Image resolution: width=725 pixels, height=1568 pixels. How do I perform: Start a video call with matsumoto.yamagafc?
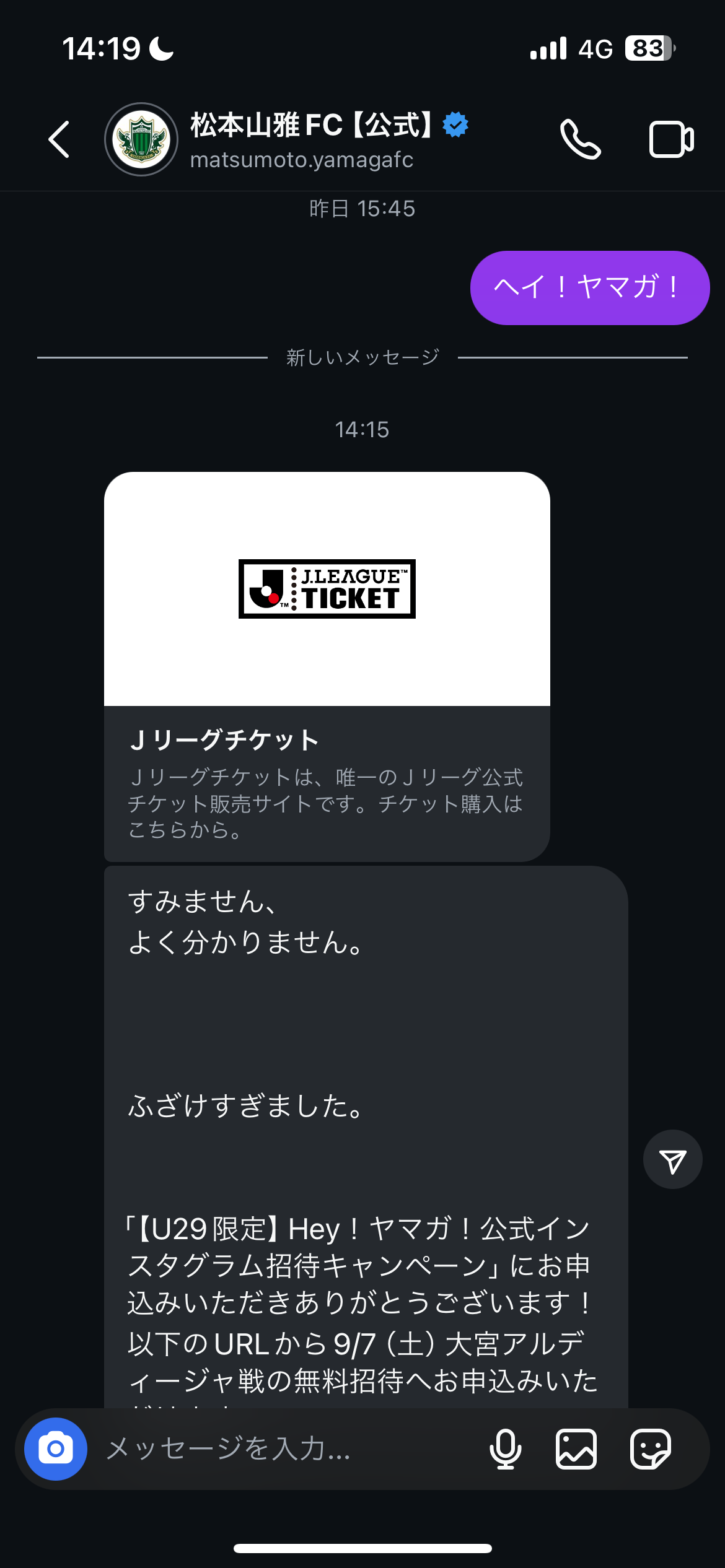[x=671, y=139]
